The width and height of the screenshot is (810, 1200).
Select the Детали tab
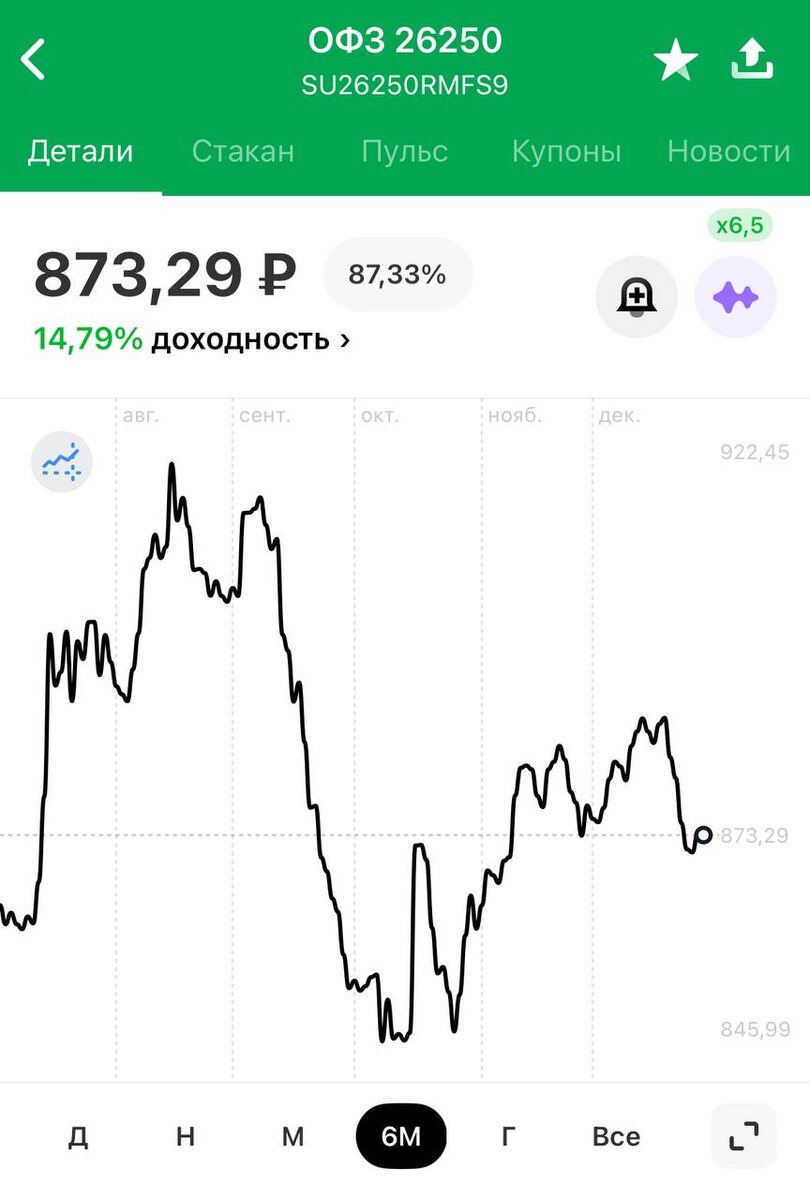(x=80, y=151)
